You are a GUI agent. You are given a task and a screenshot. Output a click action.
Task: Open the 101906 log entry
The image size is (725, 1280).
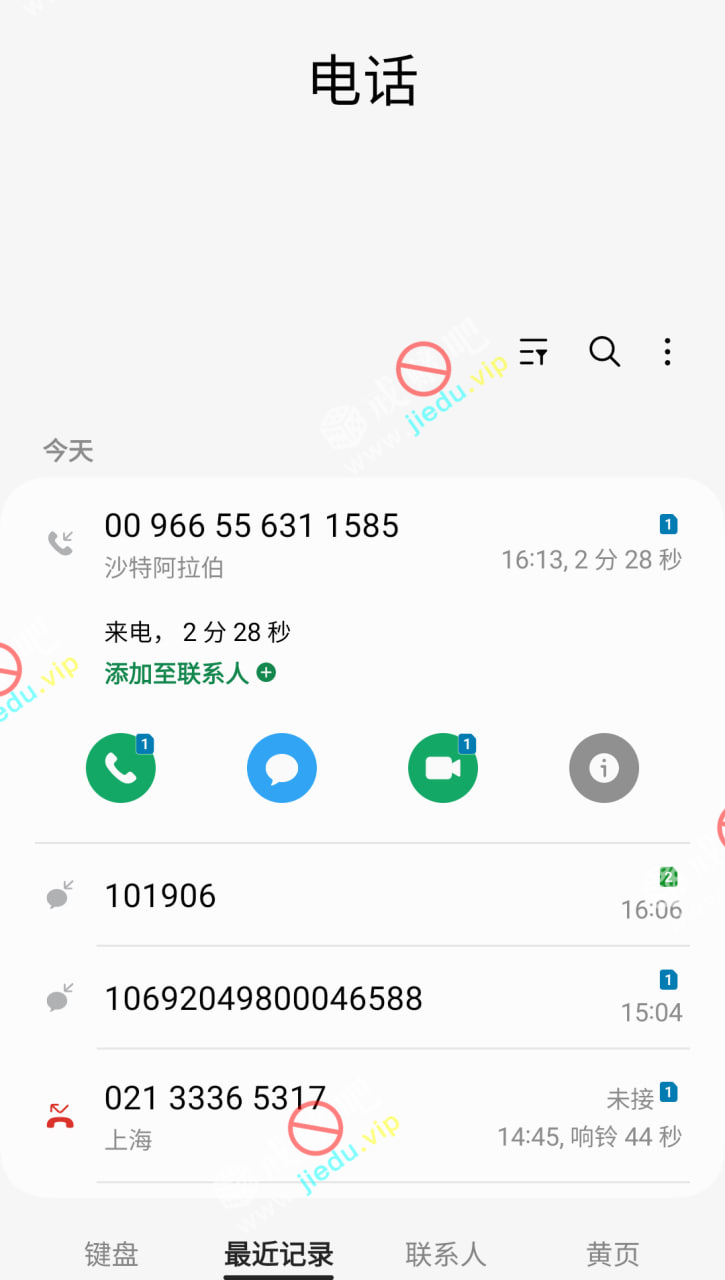click(360, 895)
